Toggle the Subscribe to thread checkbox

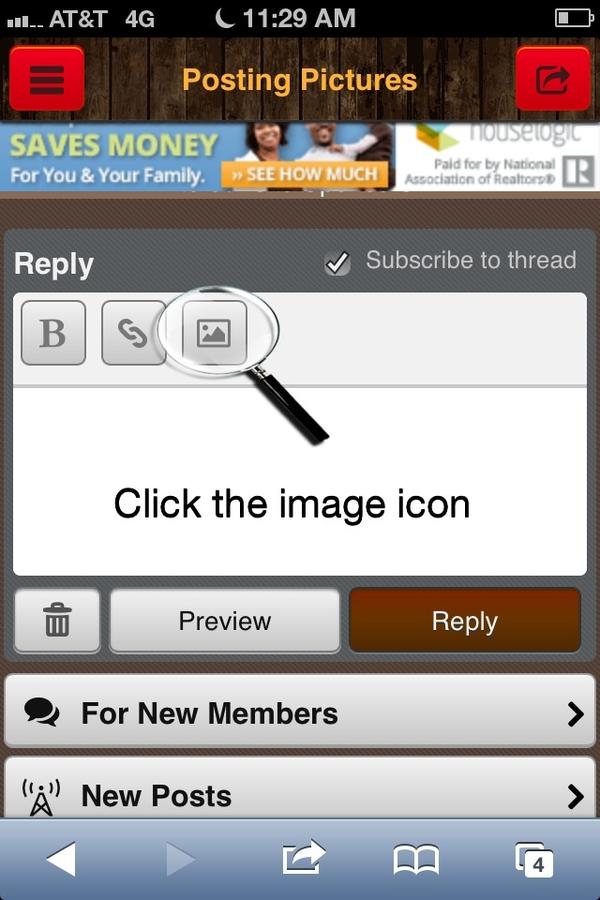[338, 263]
